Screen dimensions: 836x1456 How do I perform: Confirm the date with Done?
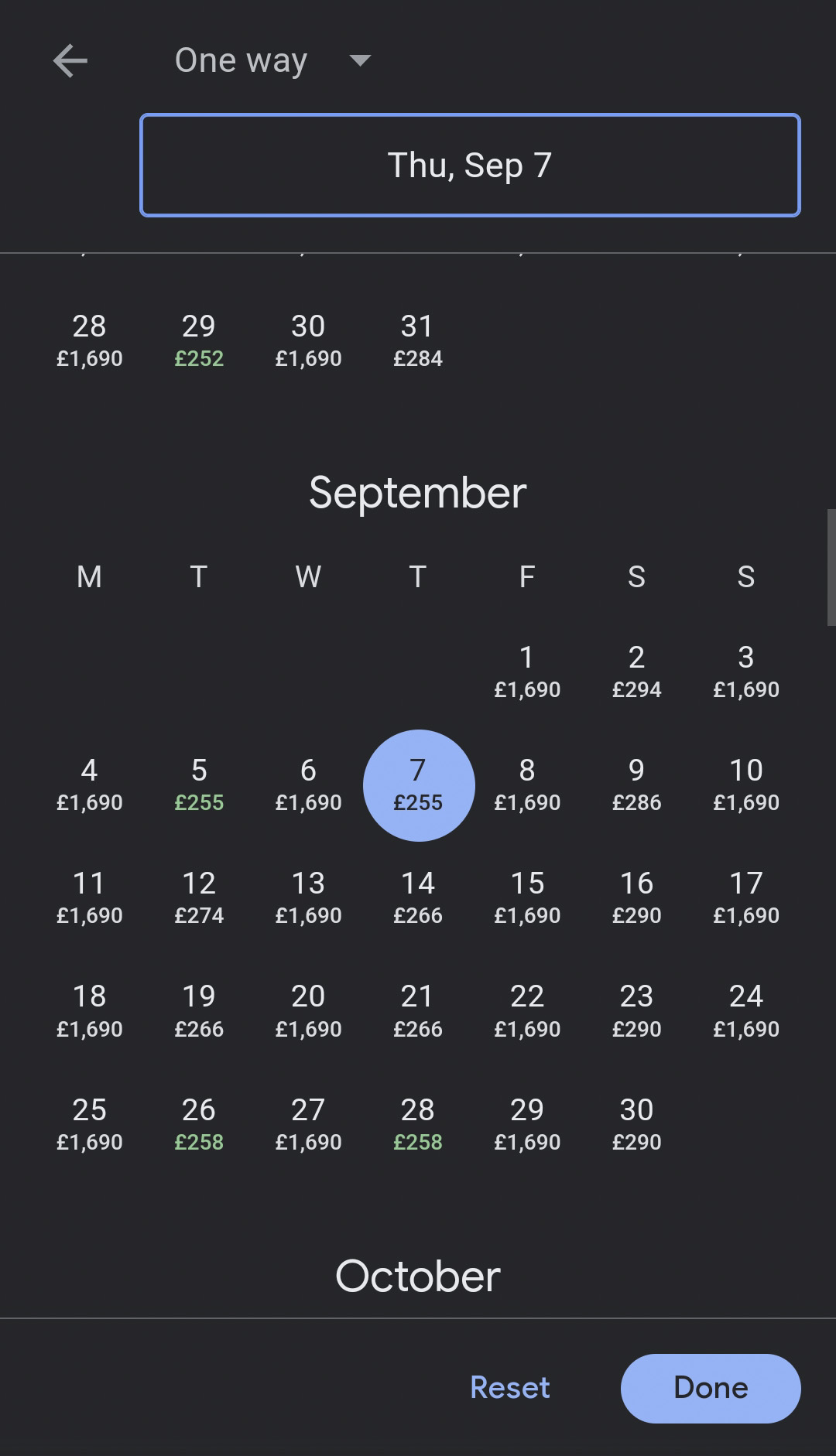point(711,1388)
